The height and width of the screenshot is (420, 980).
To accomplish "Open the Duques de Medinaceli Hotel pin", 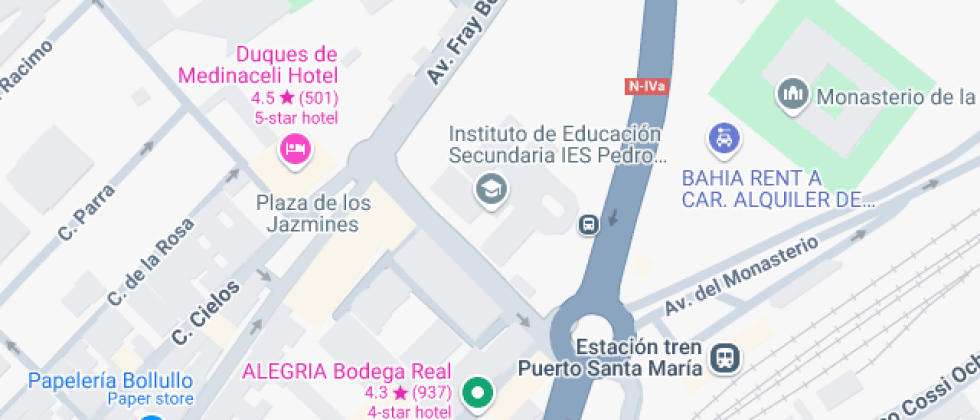I will pos(295,150).
